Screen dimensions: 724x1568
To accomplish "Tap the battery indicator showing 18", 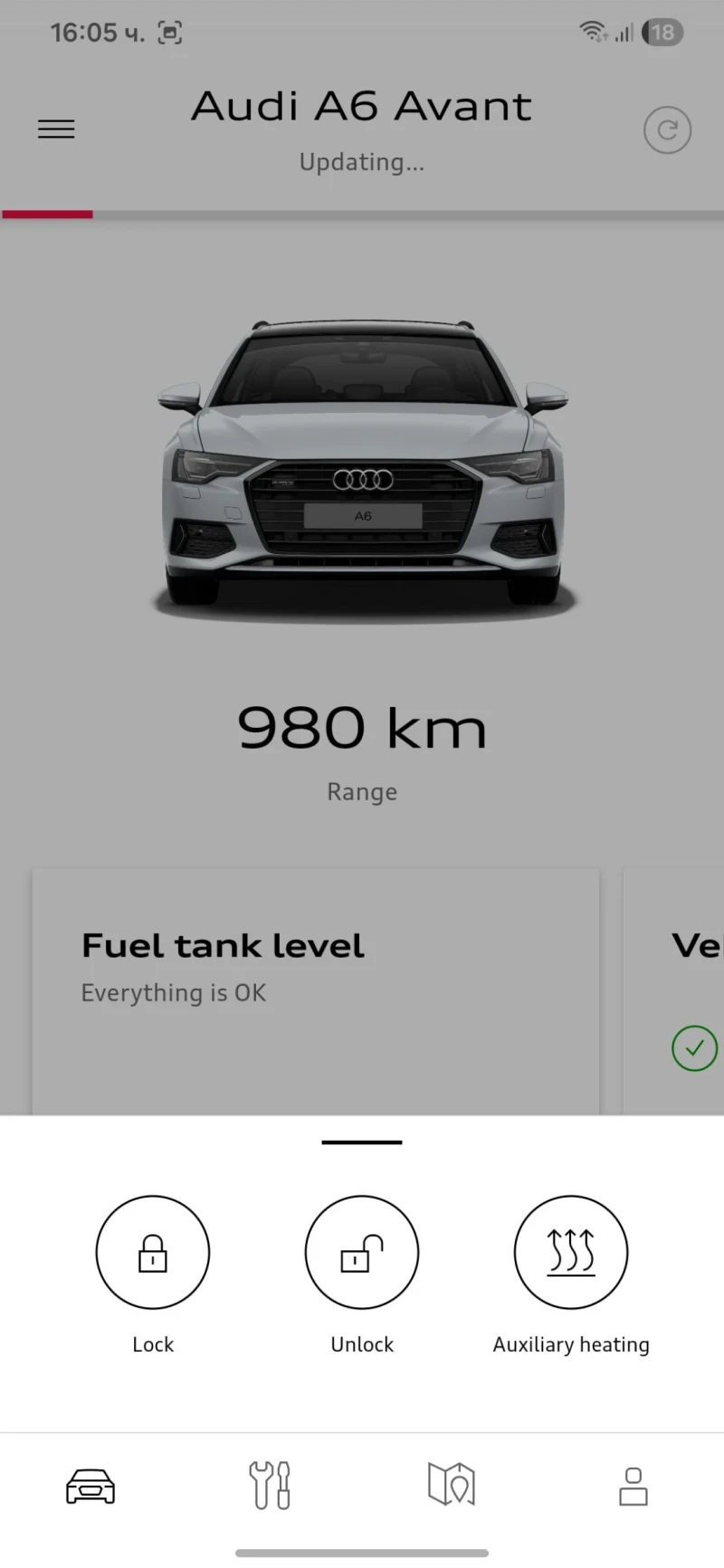I will [662, 32].
